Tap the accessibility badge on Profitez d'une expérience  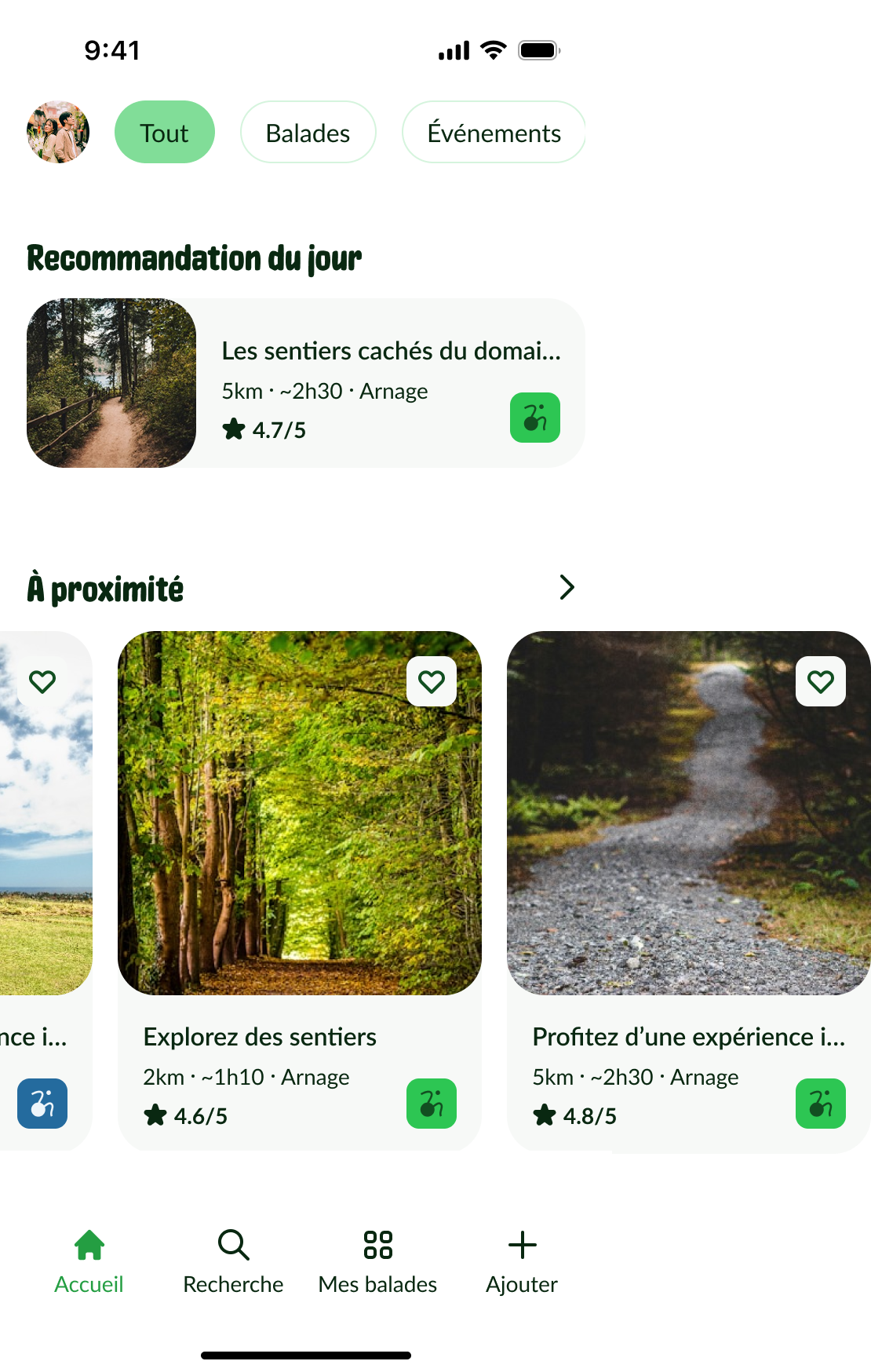click(821, 1104)
